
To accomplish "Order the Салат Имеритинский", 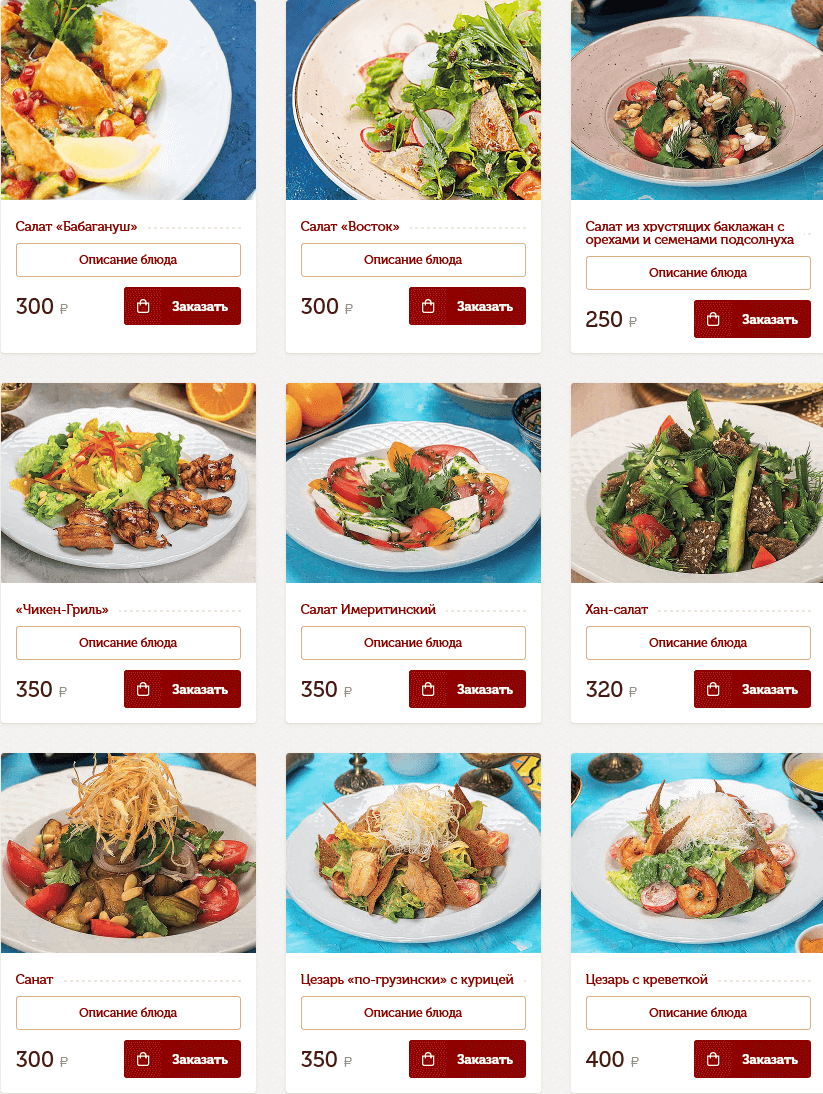I will click(467, 689).
